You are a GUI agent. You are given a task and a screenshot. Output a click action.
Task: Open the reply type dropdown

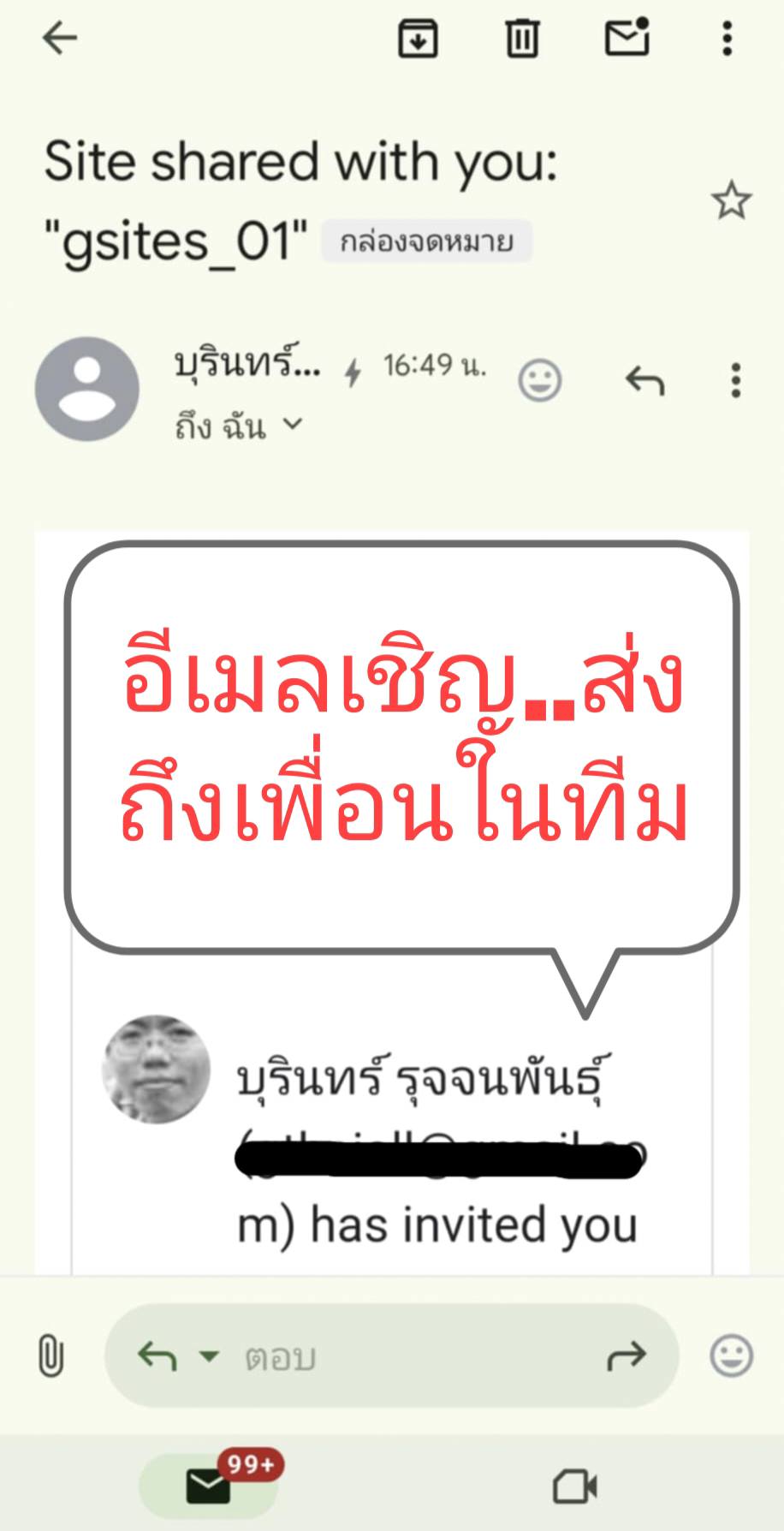tap(209, 1356)
